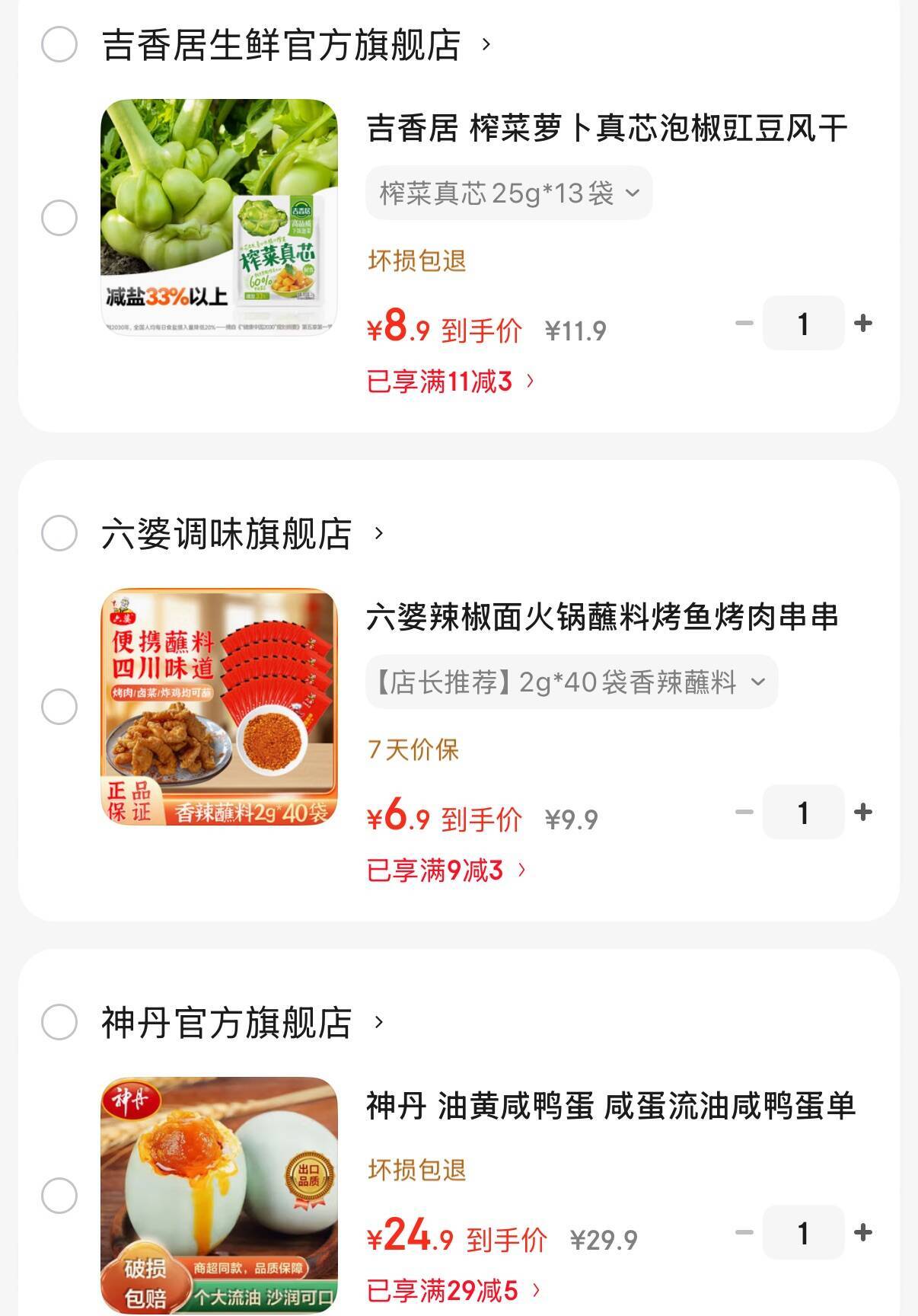
Task: Select all items from 六婆调味旗舰店
Action: click(59, 533)
